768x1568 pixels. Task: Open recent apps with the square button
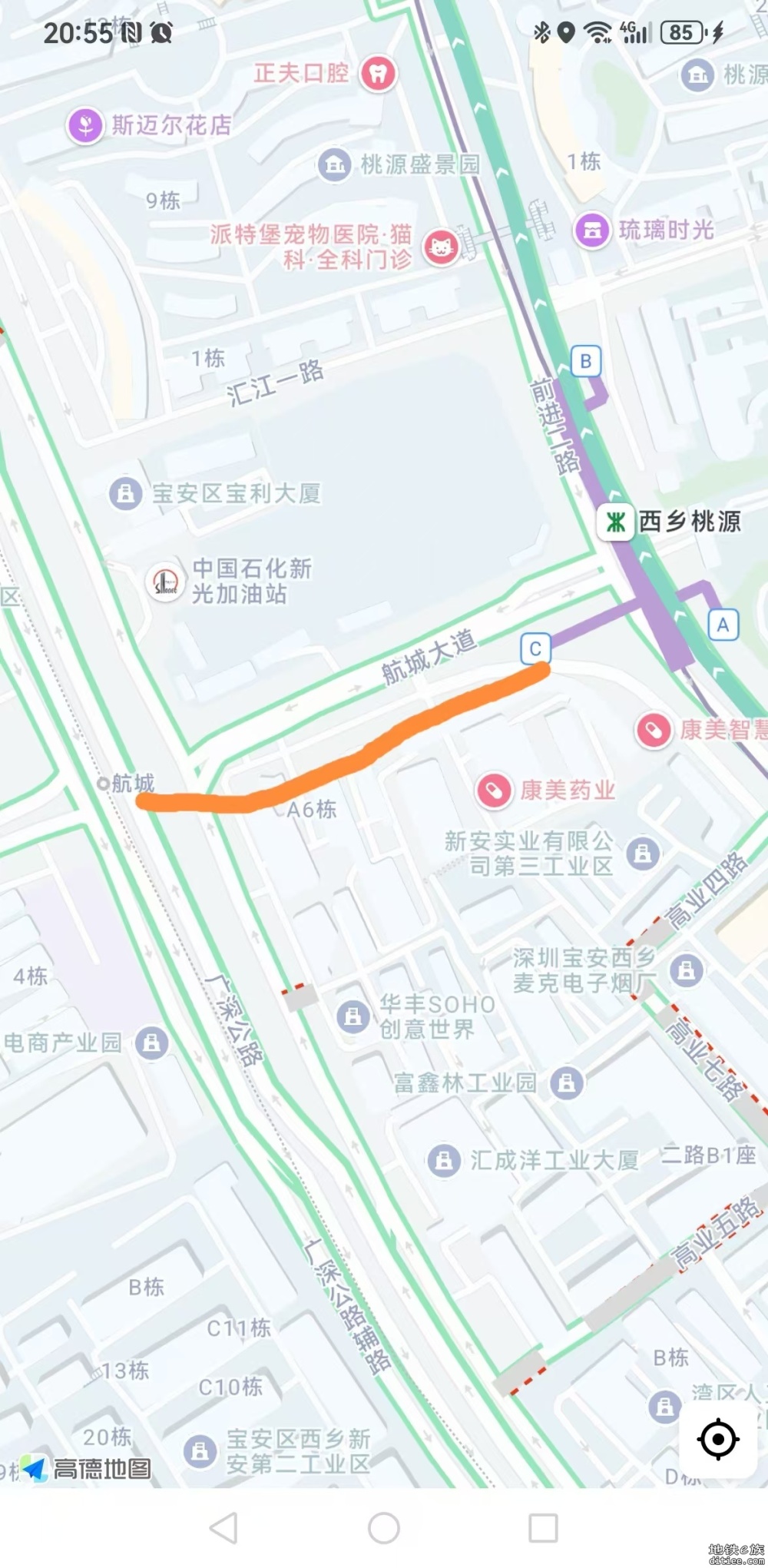coord(543,1528)
